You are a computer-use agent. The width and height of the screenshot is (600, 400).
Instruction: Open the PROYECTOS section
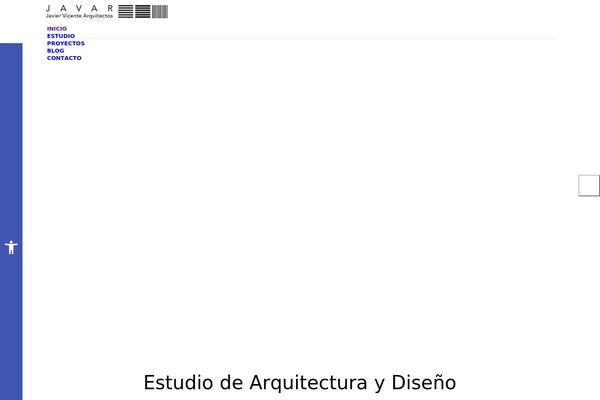(x=65, y=43)
